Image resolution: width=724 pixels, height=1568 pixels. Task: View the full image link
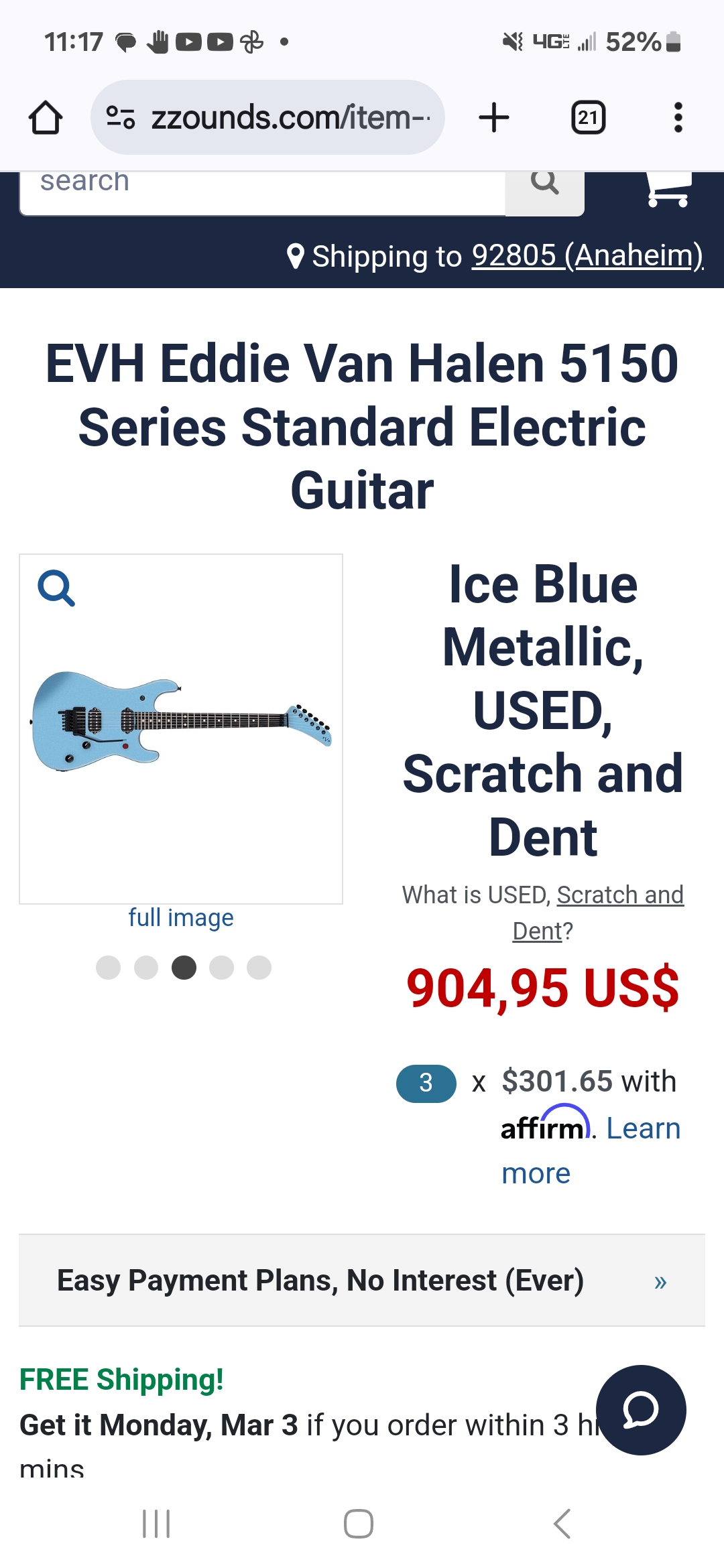point(181,917)
